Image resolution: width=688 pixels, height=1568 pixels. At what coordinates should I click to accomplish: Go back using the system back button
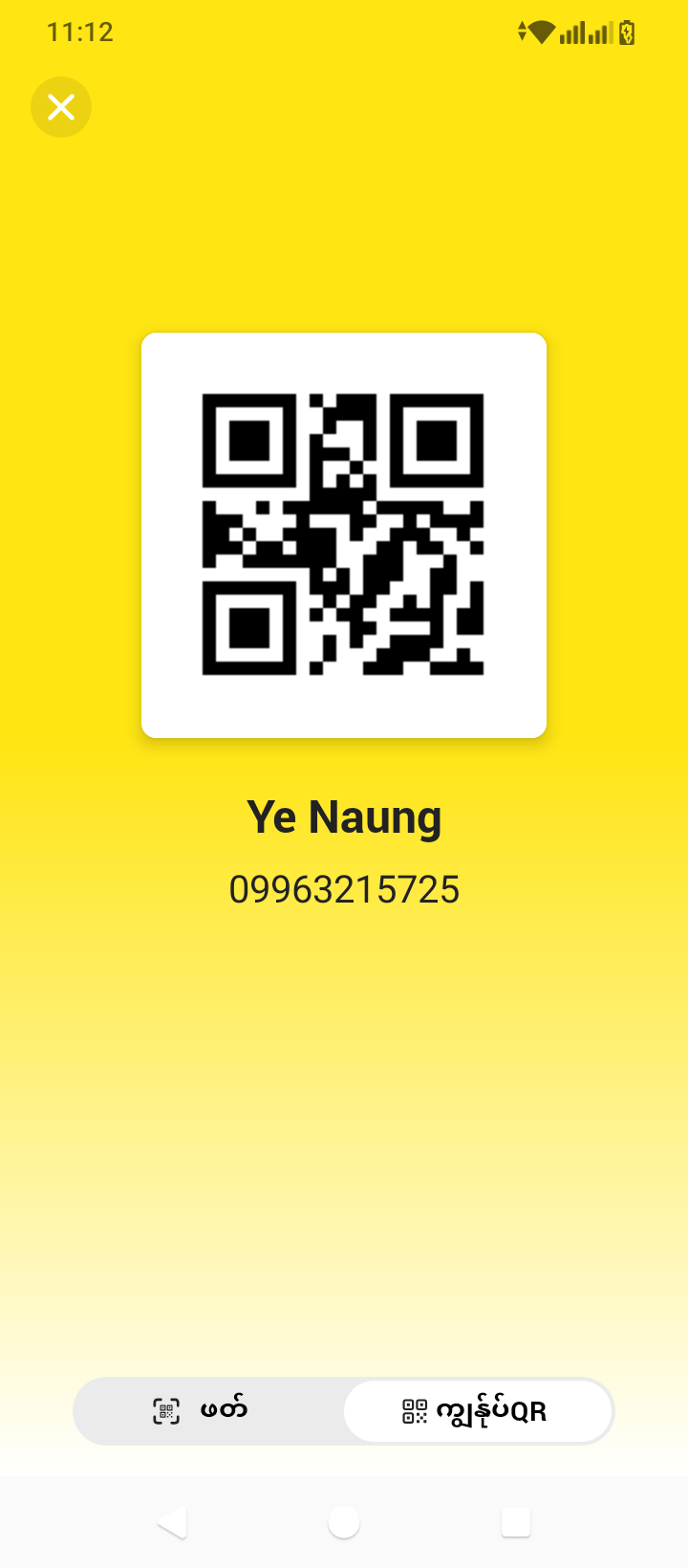[x=172, y=1522]
